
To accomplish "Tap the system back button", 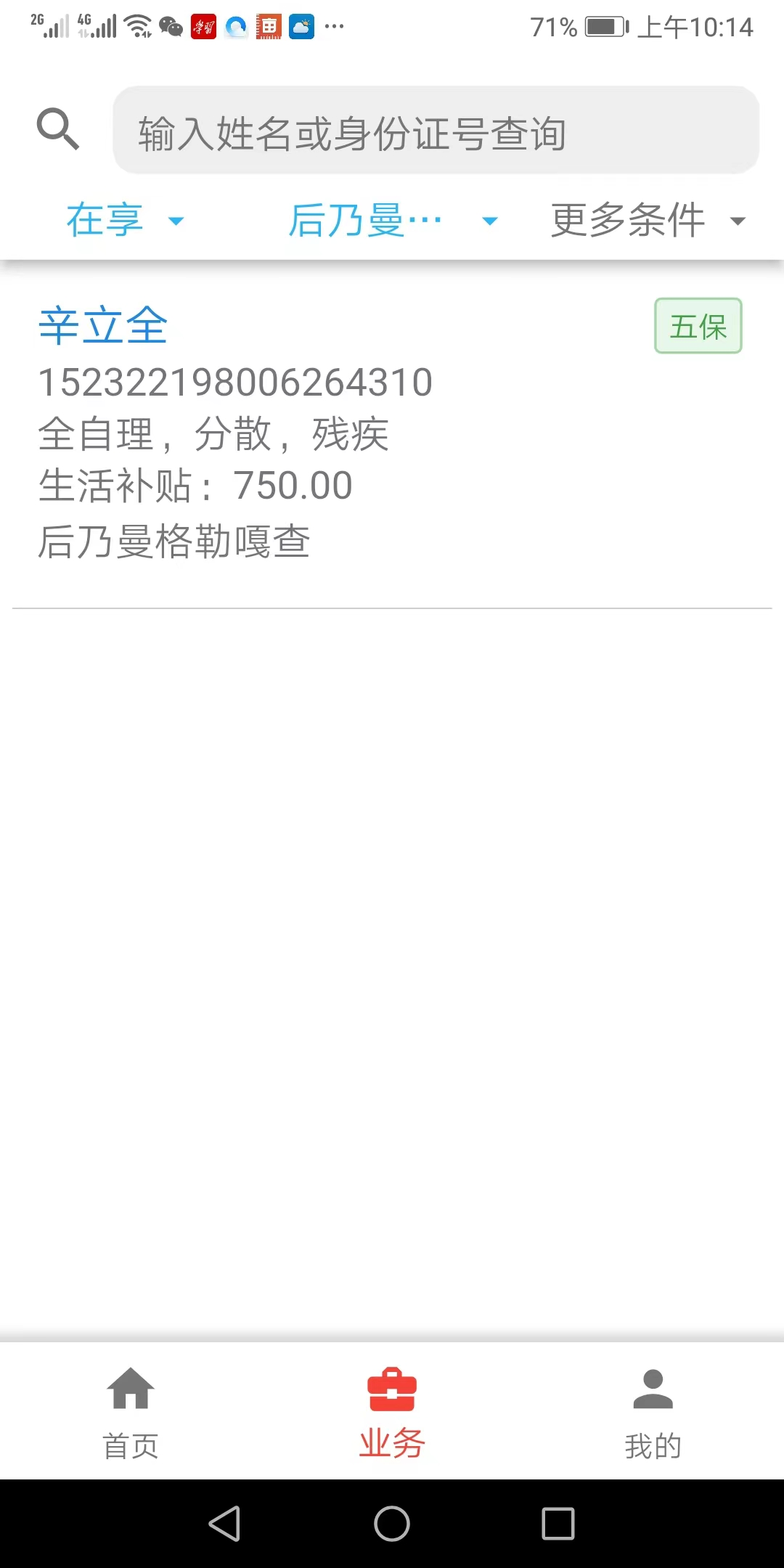I will (224, 1523).
